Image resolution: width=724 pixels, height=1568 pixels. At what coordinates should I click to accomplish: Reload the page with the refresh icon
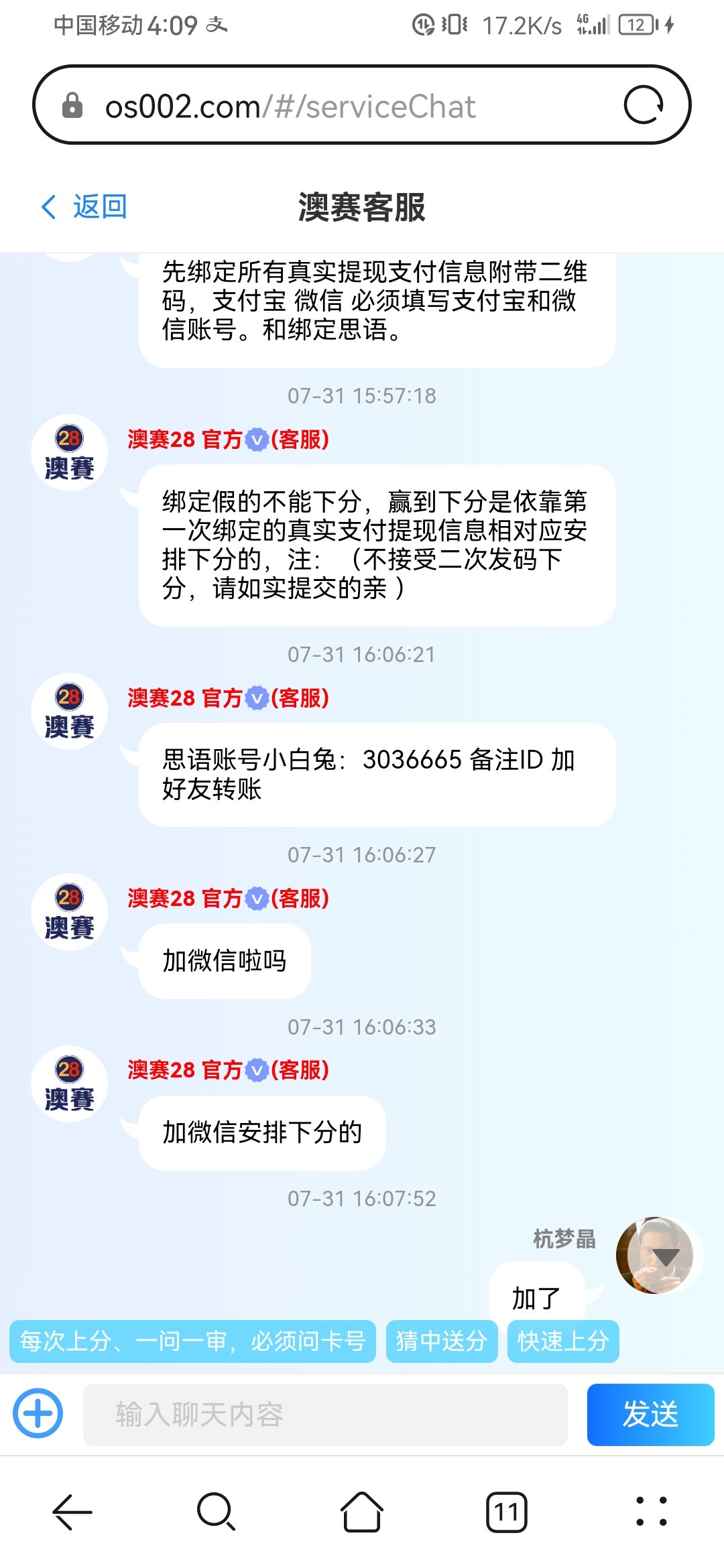643,105
